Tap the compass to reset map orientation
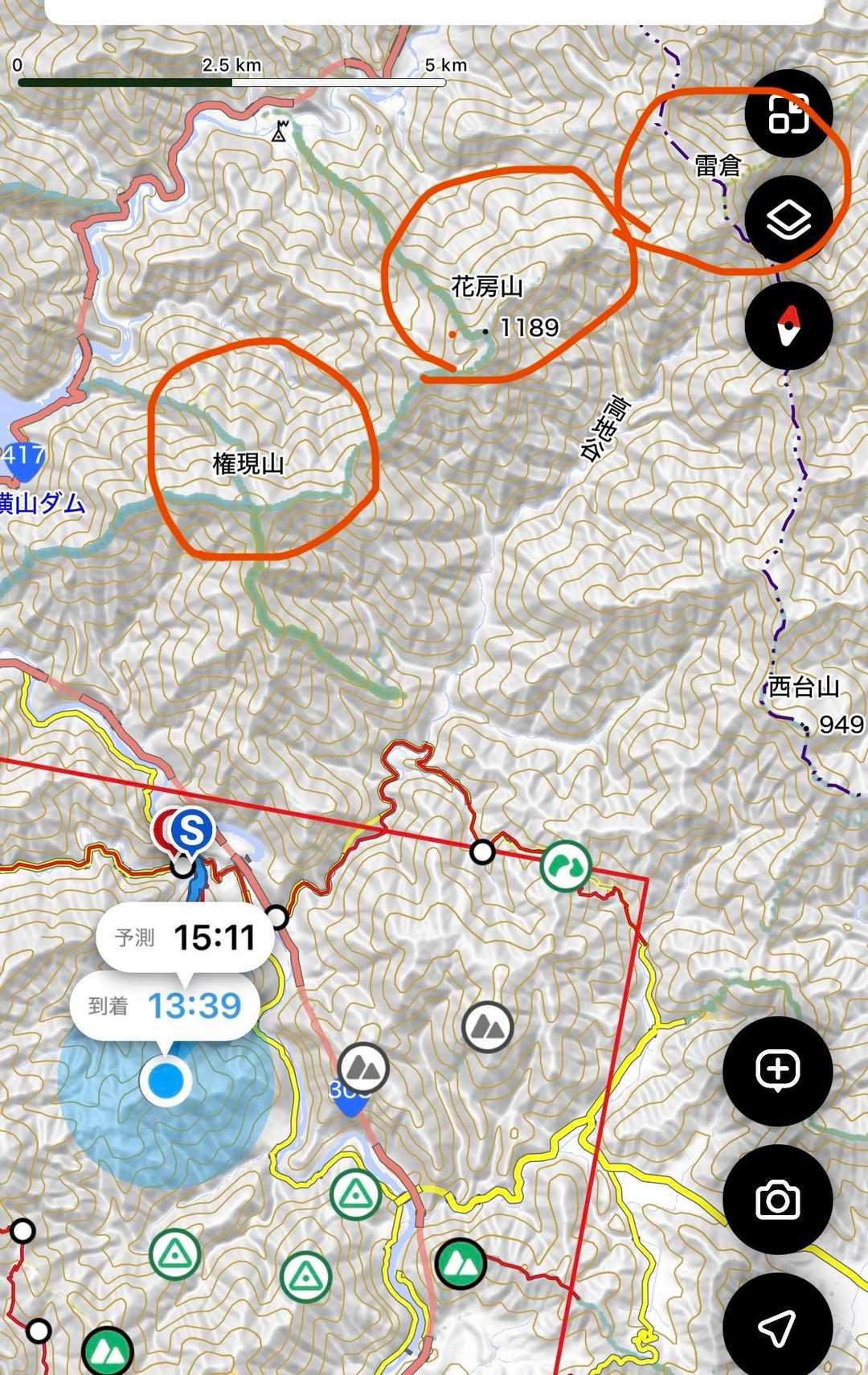 point(788,326)
